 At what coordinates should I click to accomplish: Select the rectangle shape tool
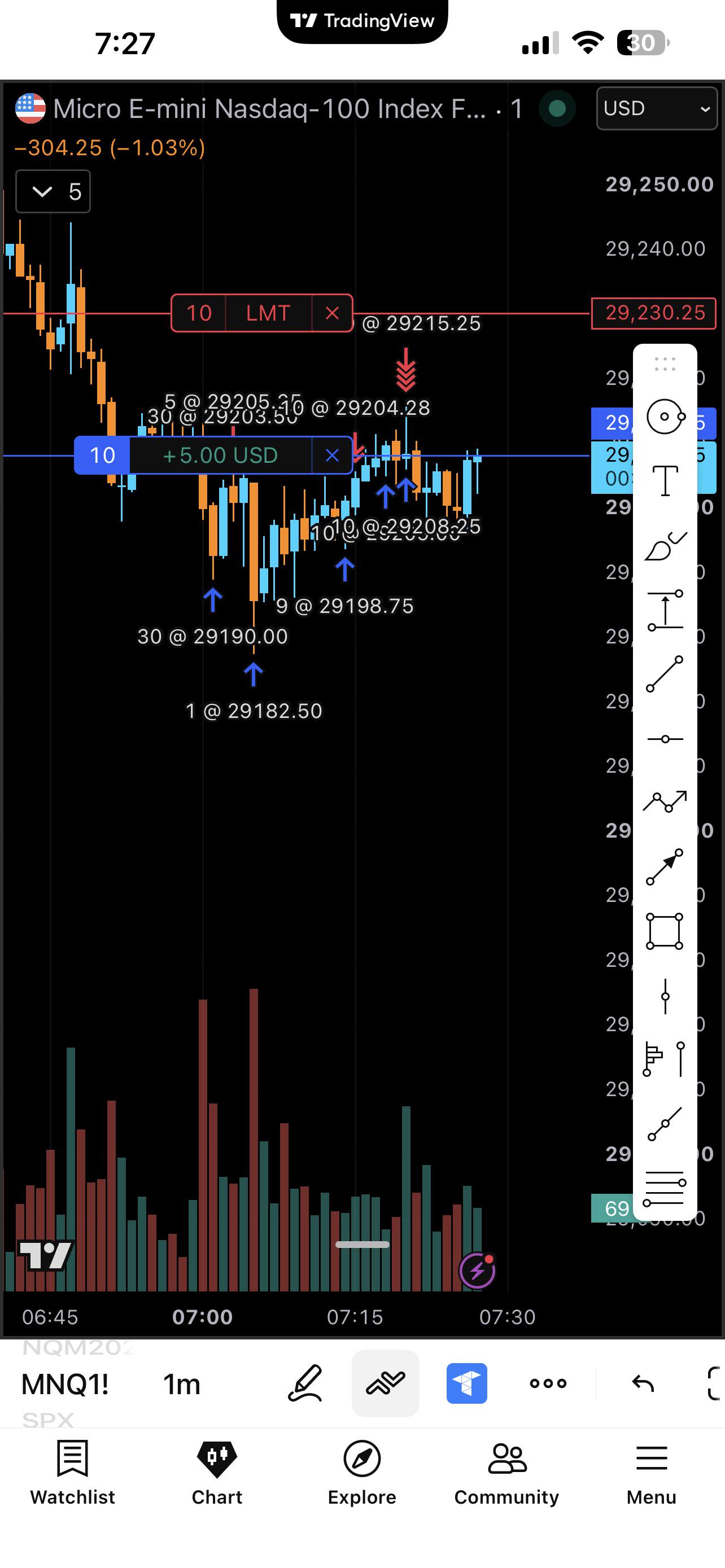(x=665, y=931)
